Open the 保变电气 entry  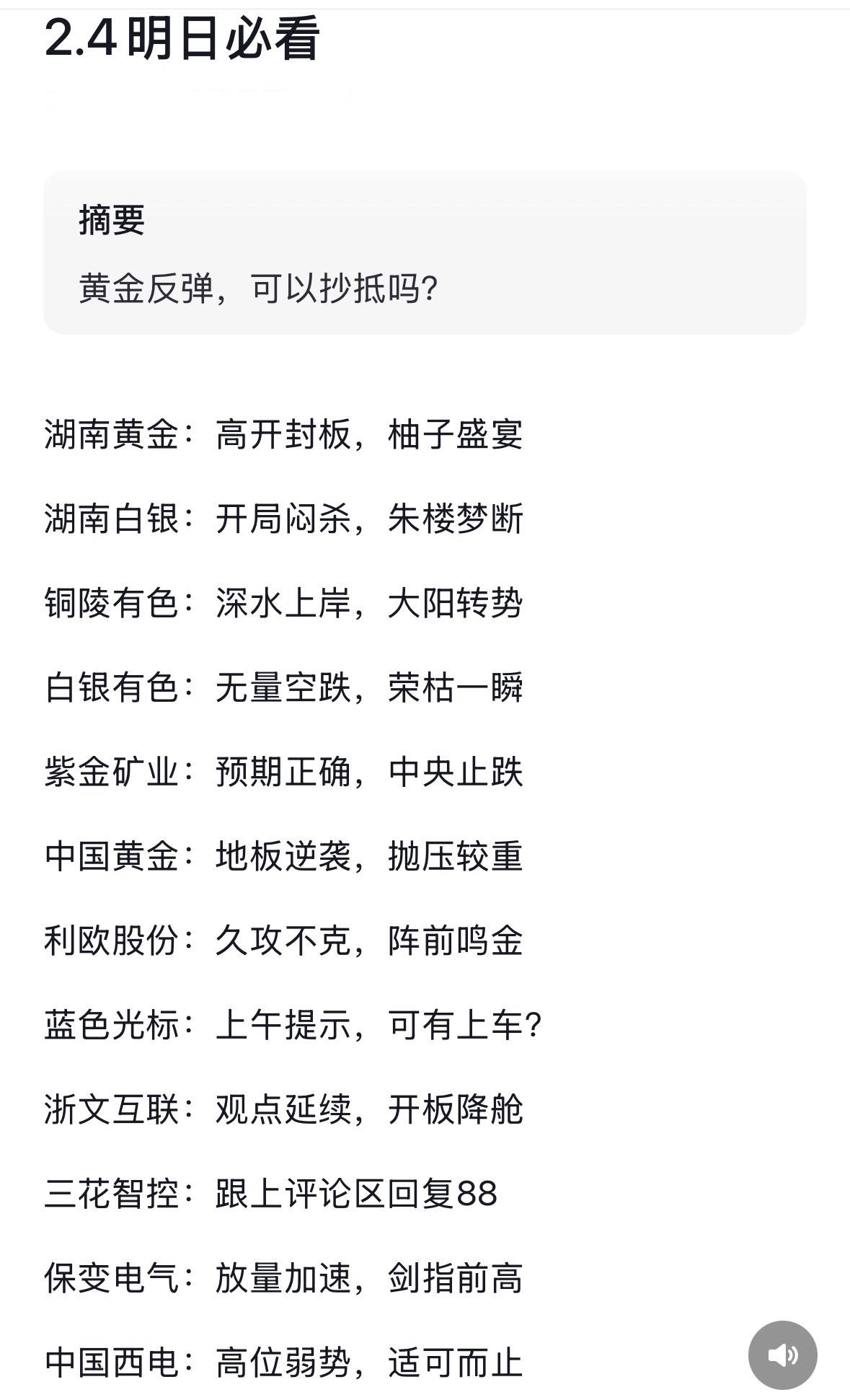(x=285, y=1278)
